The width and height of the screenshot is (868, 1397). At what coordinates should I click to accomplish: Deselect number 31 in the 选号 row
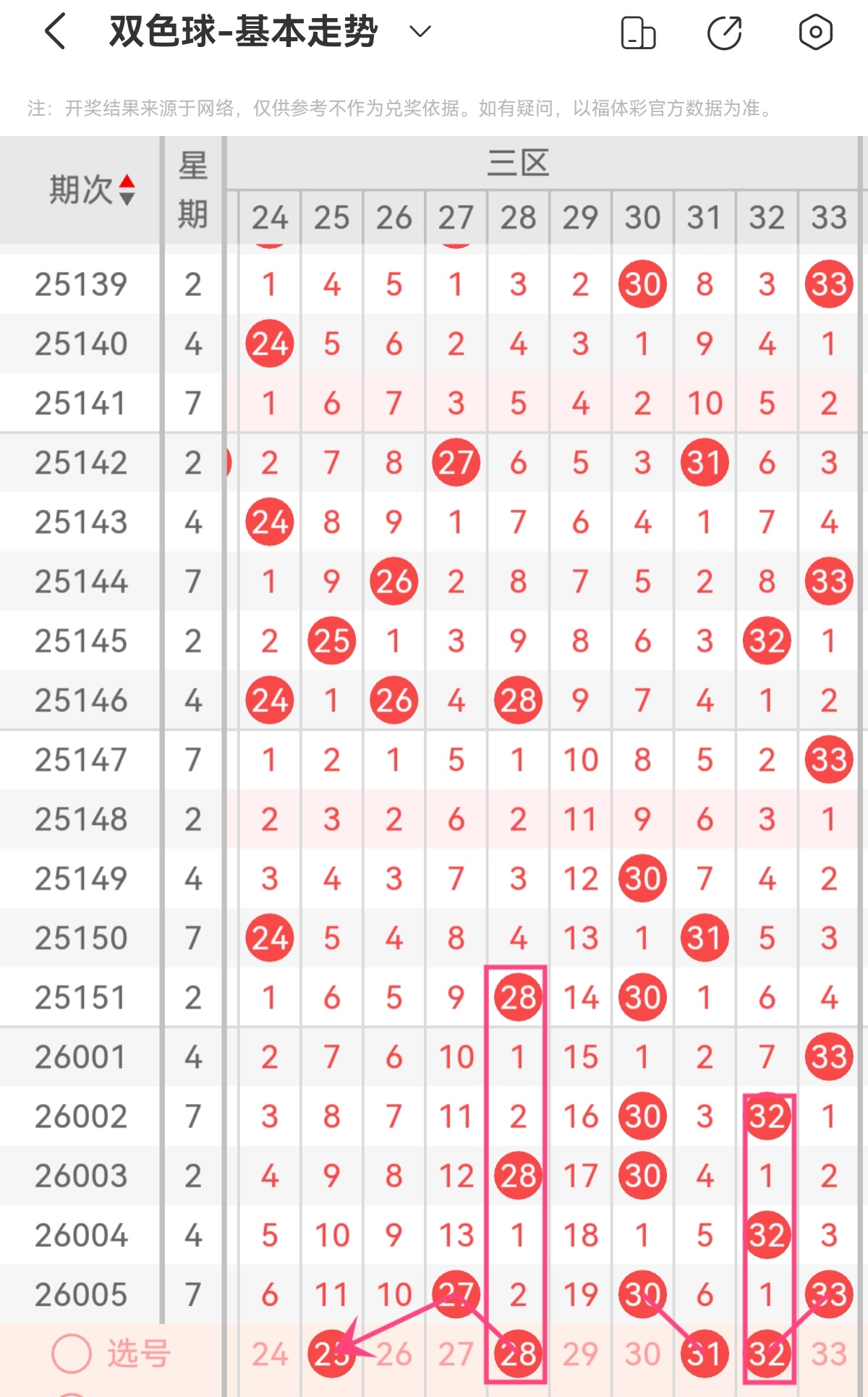[705, 1354]
